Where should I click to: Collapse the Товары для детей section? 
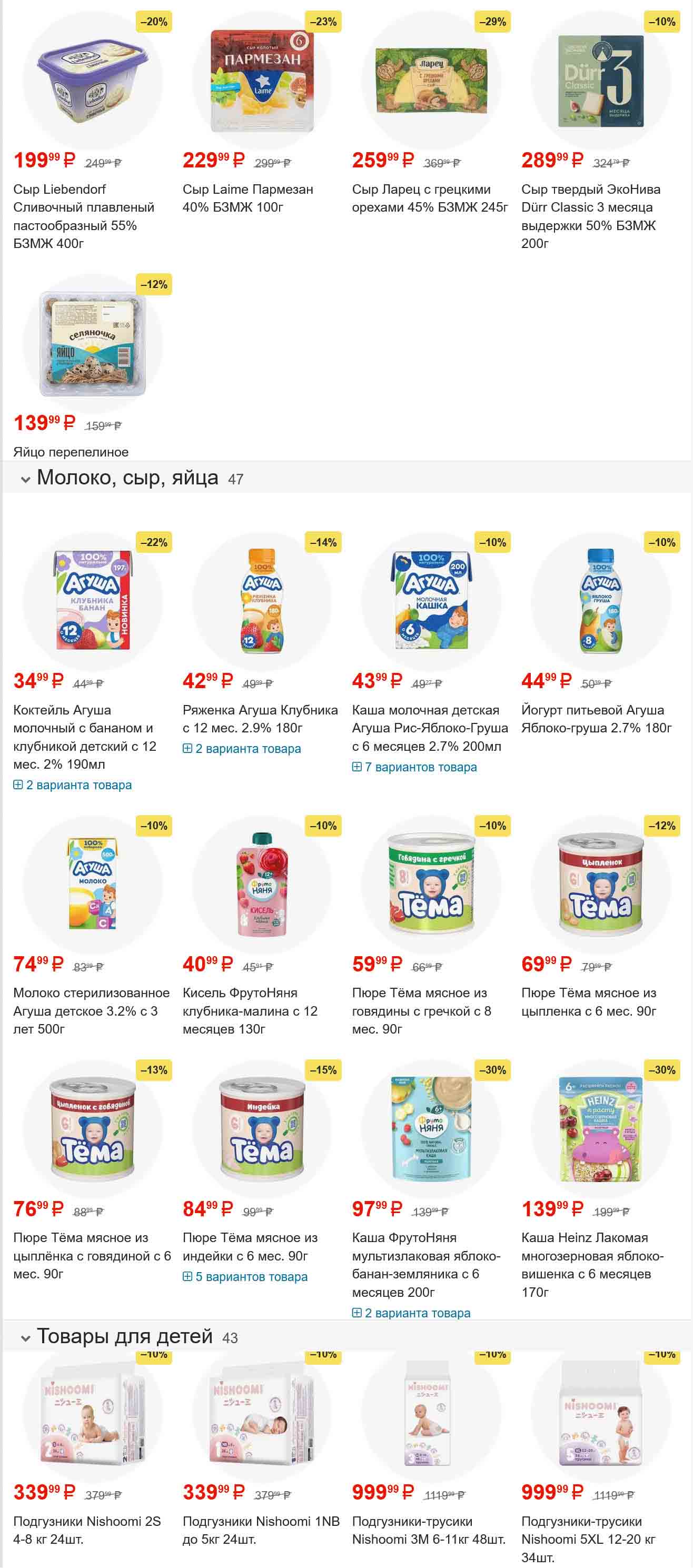coord(26,1337)
